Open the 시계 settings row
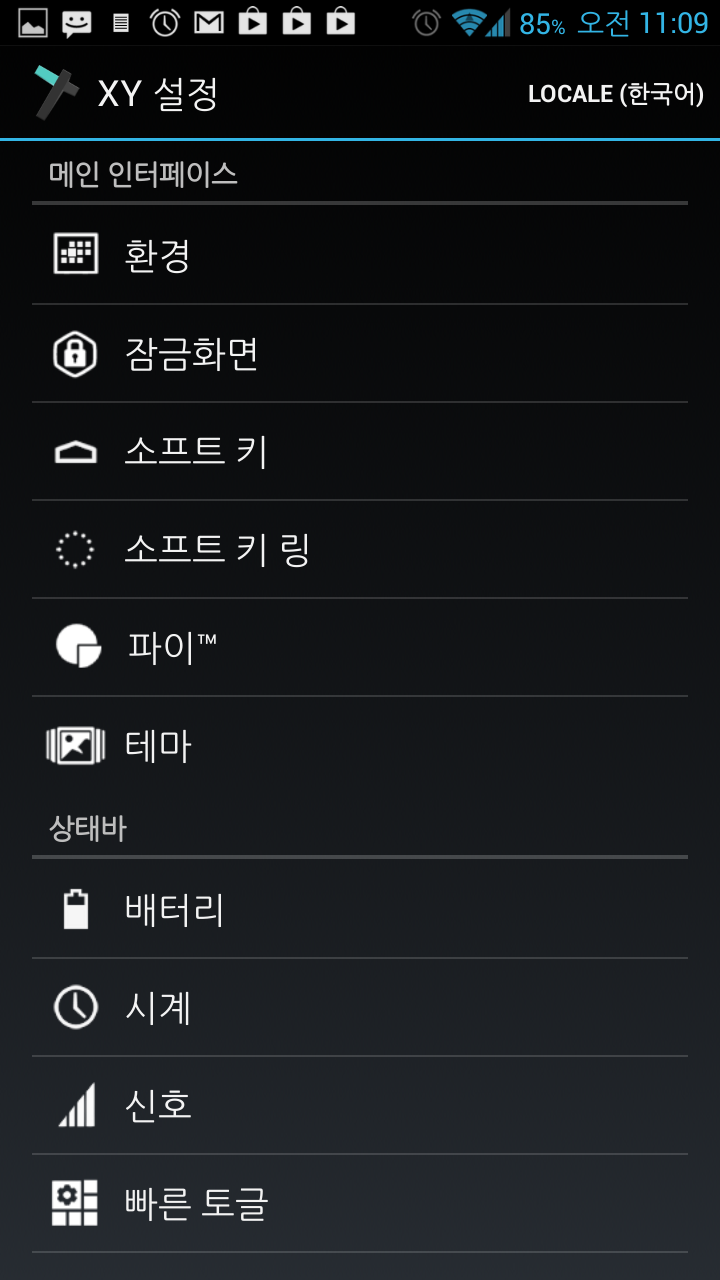 pos(360,1007)
